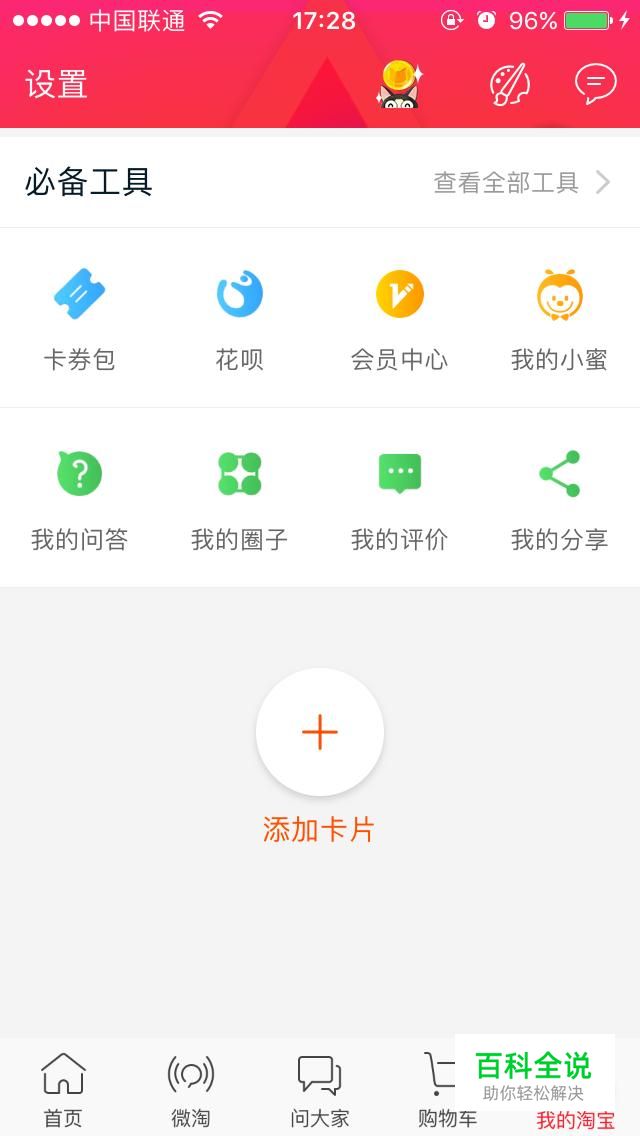Viewport: 640px width, 1136px height.
Task: Open the messages chat bubble icon
Action: [x=596, y=84]
